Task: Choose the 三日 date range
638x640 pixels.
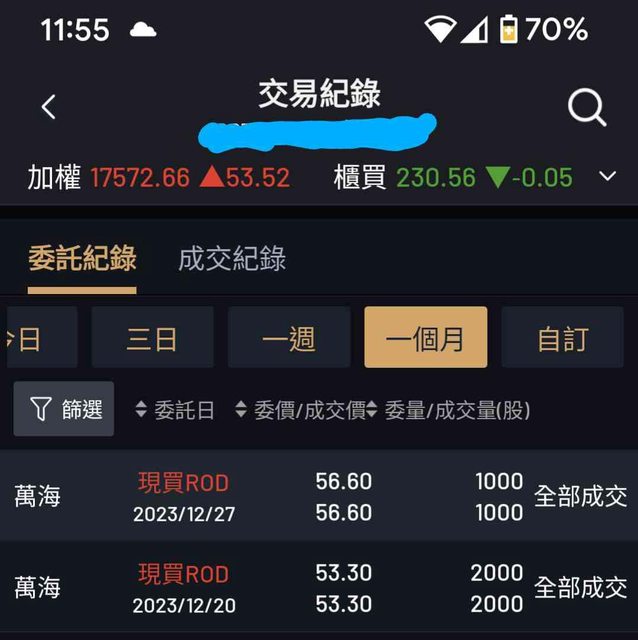Action: click(152, 338)
